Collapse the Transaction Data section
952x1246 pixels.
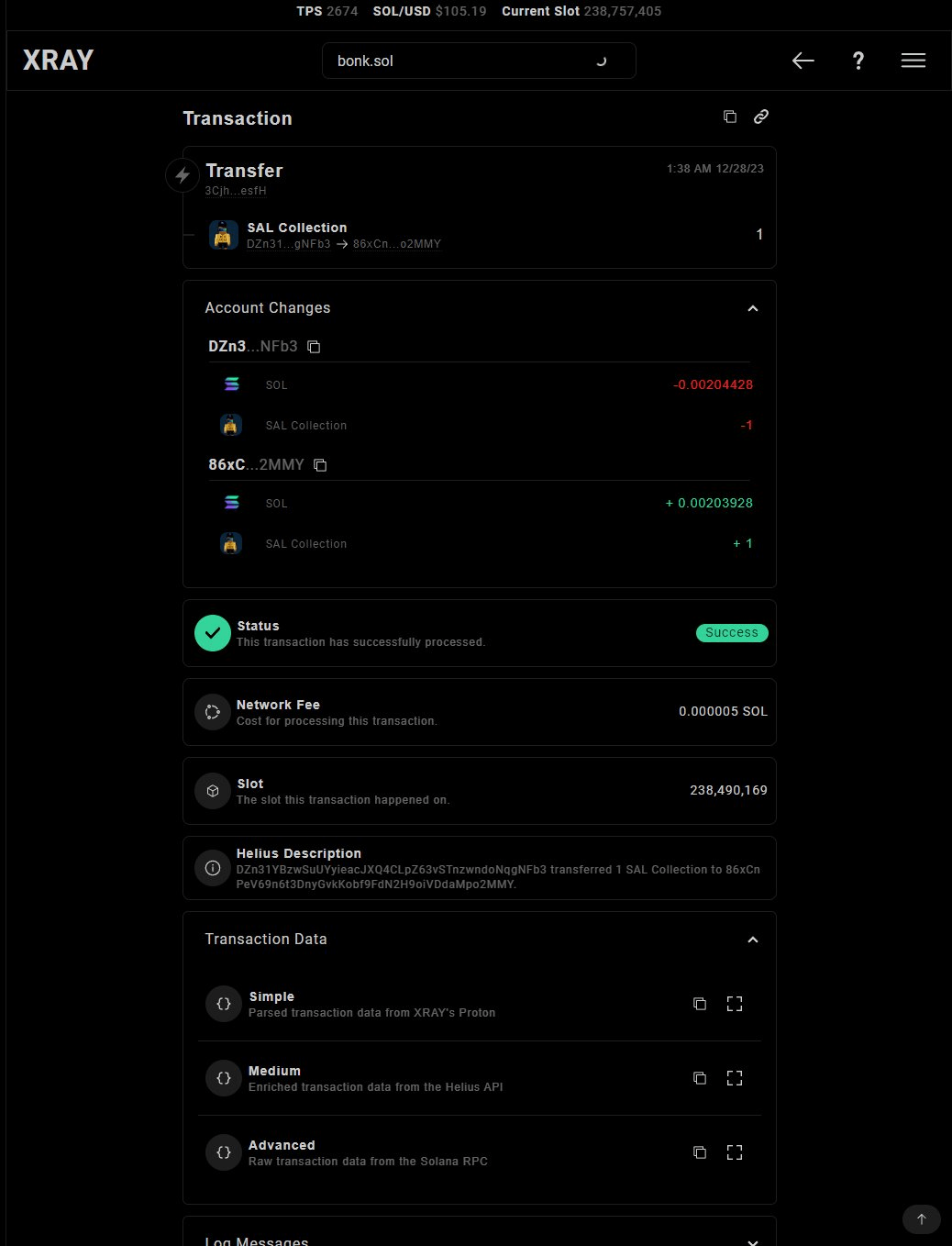point(752,940)
